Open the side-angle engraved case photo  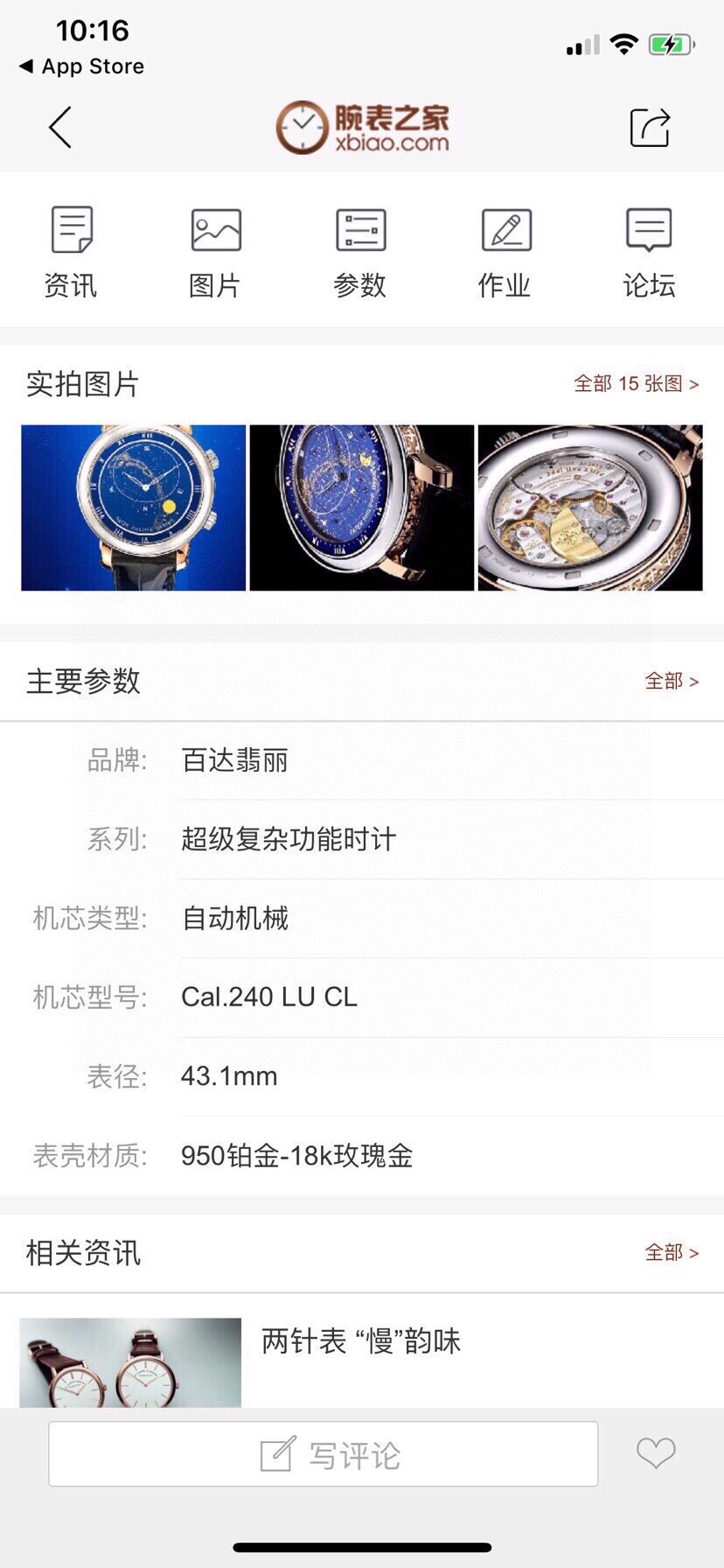coord(362,507)
